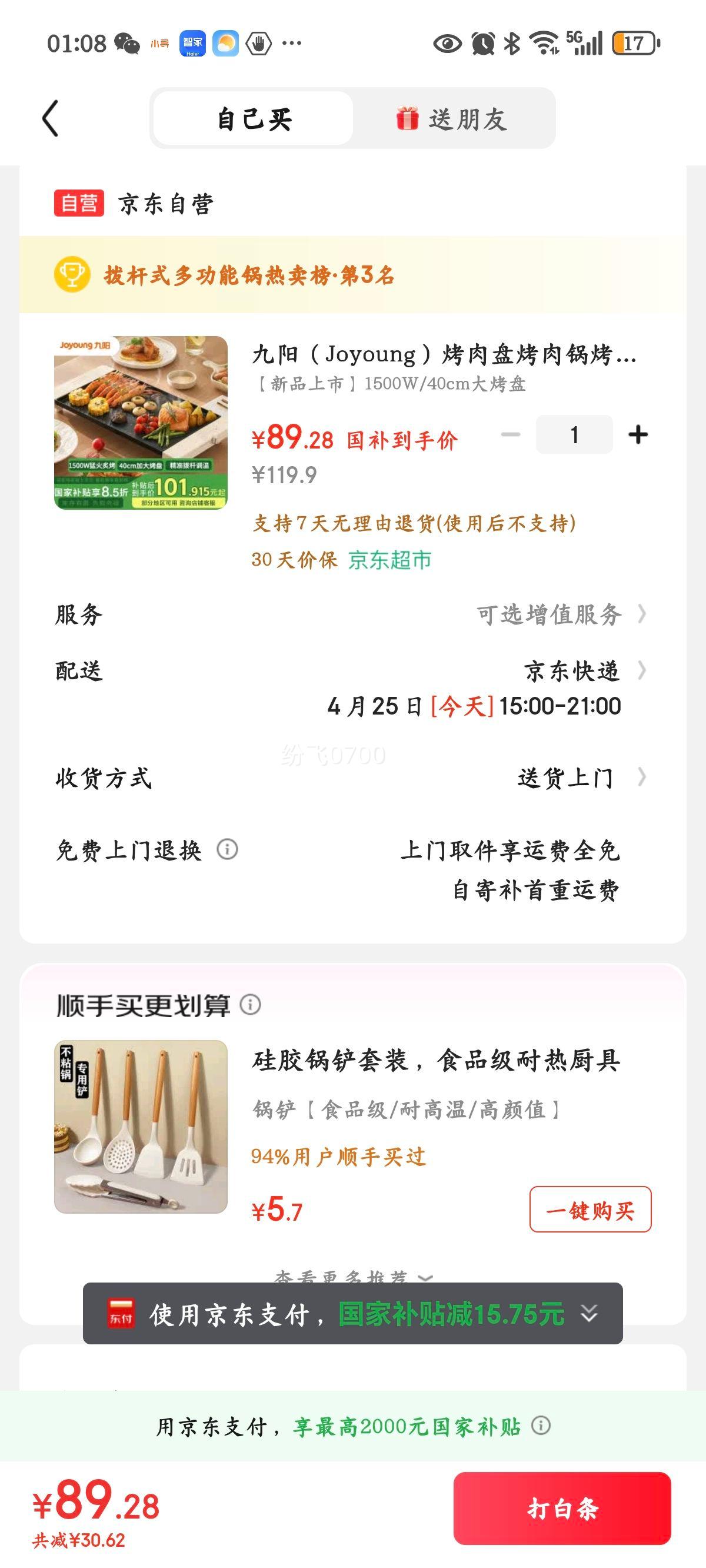The height and width of the screenshot is (1568, 706).
Task: Expand 查看更多推荐 recommendations
Action: (353, 1277)
